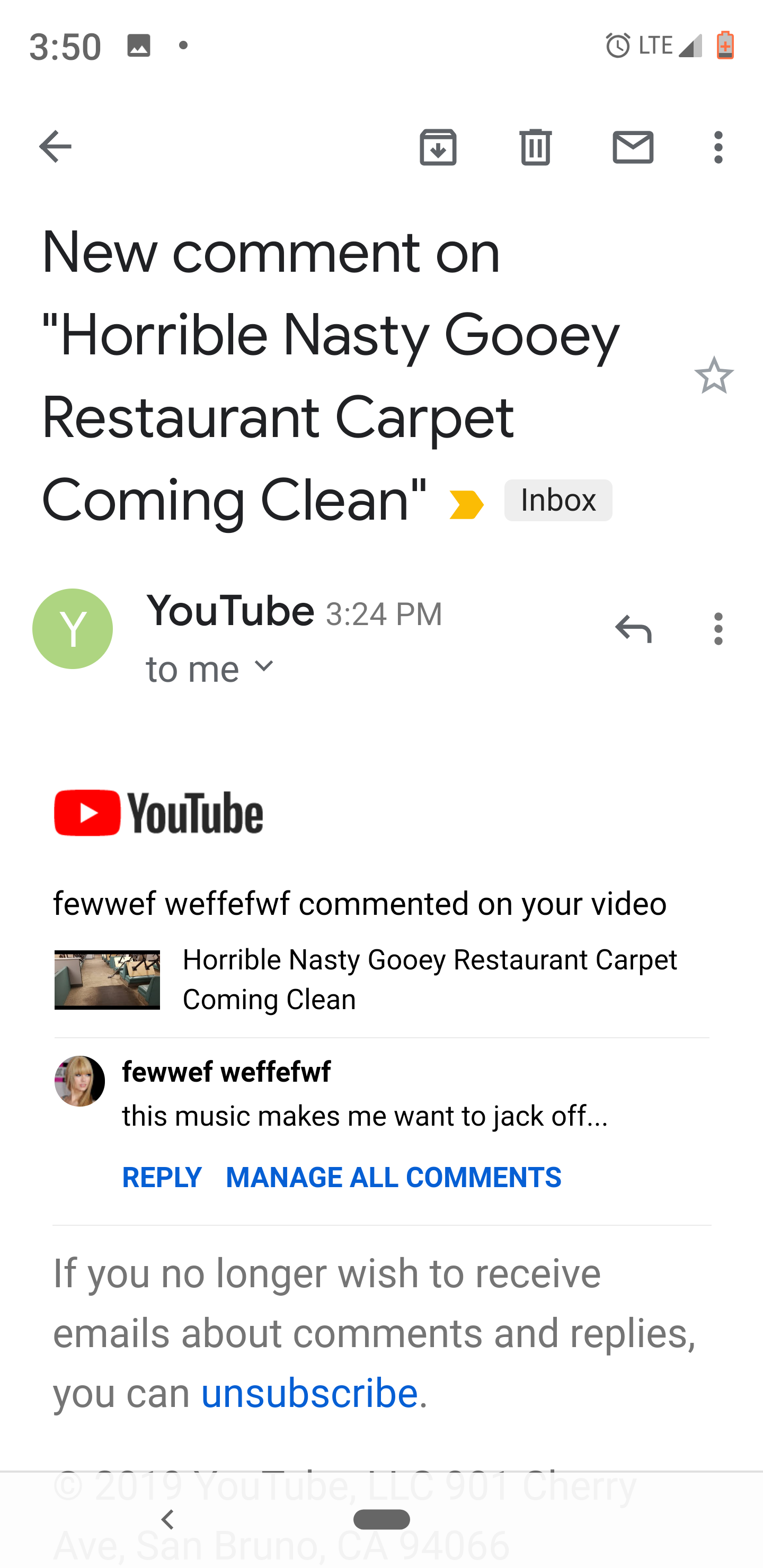This screenshot has height=1568, width=763.
Task: Tap the home pill in navigation bar
Action: tap(381, 1520)
